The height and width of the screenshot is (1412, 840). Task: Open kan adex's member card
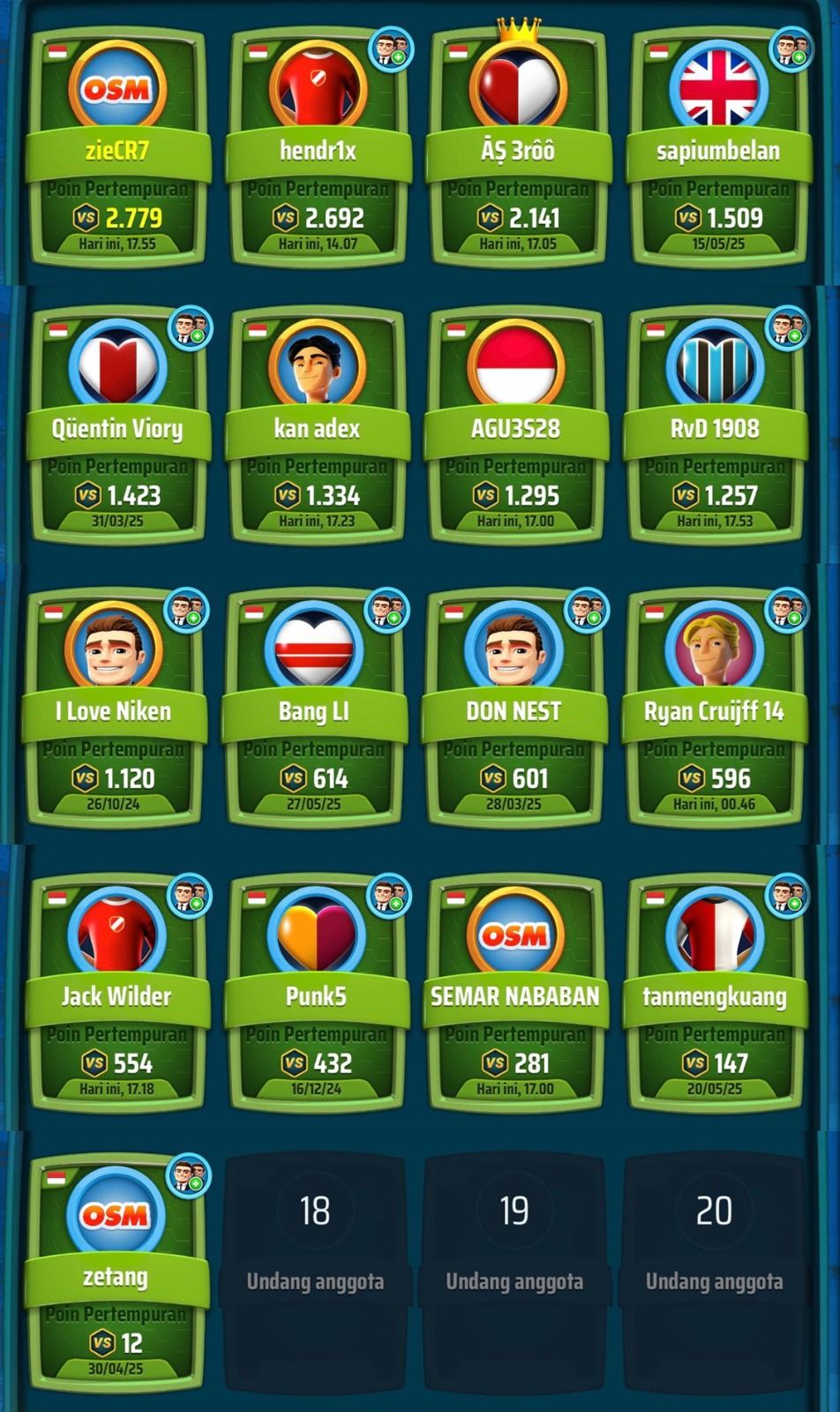(317, 429)
